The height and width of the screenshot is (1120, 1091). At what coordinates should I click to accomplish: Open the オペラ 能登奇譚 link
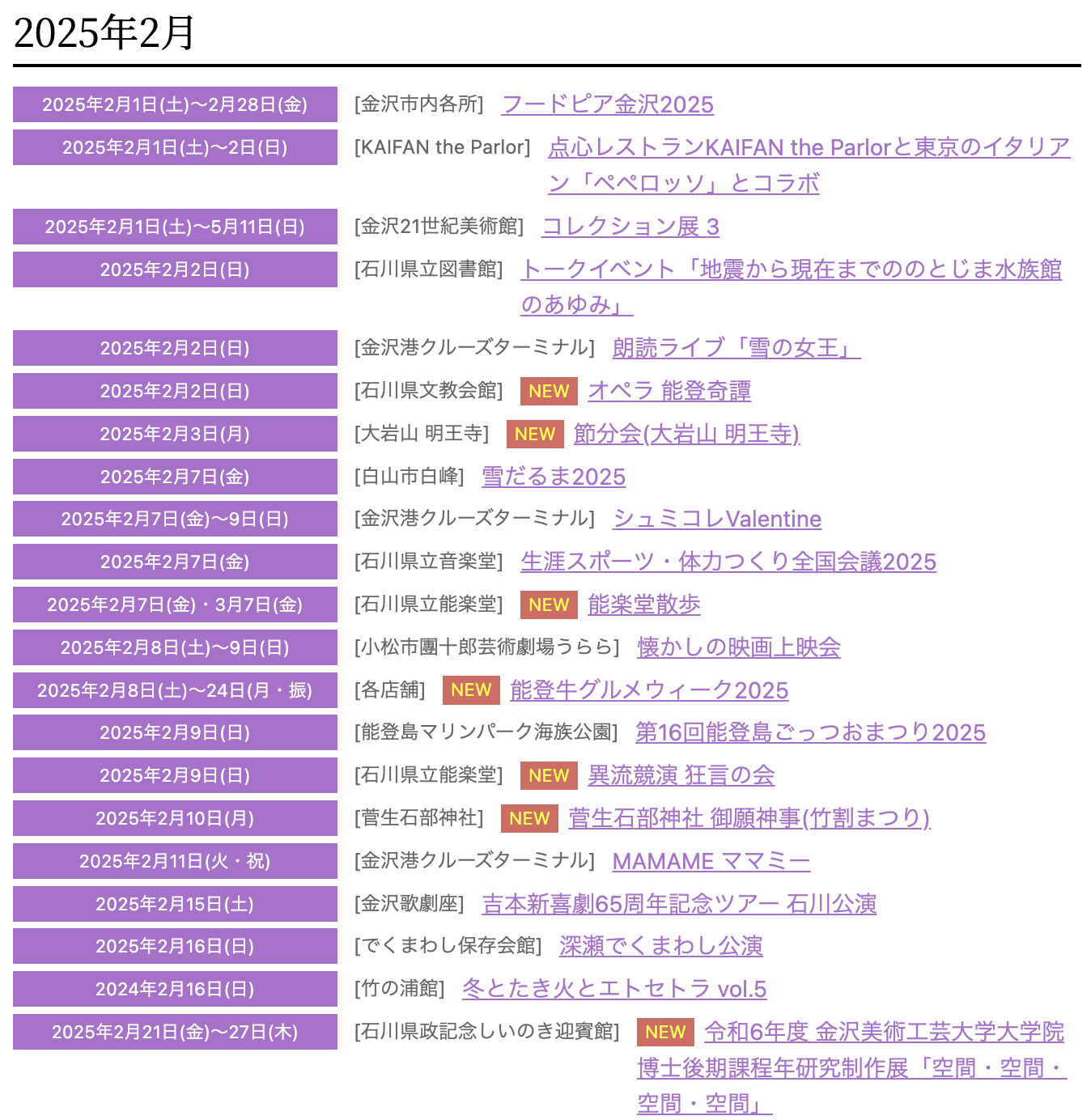669,391
